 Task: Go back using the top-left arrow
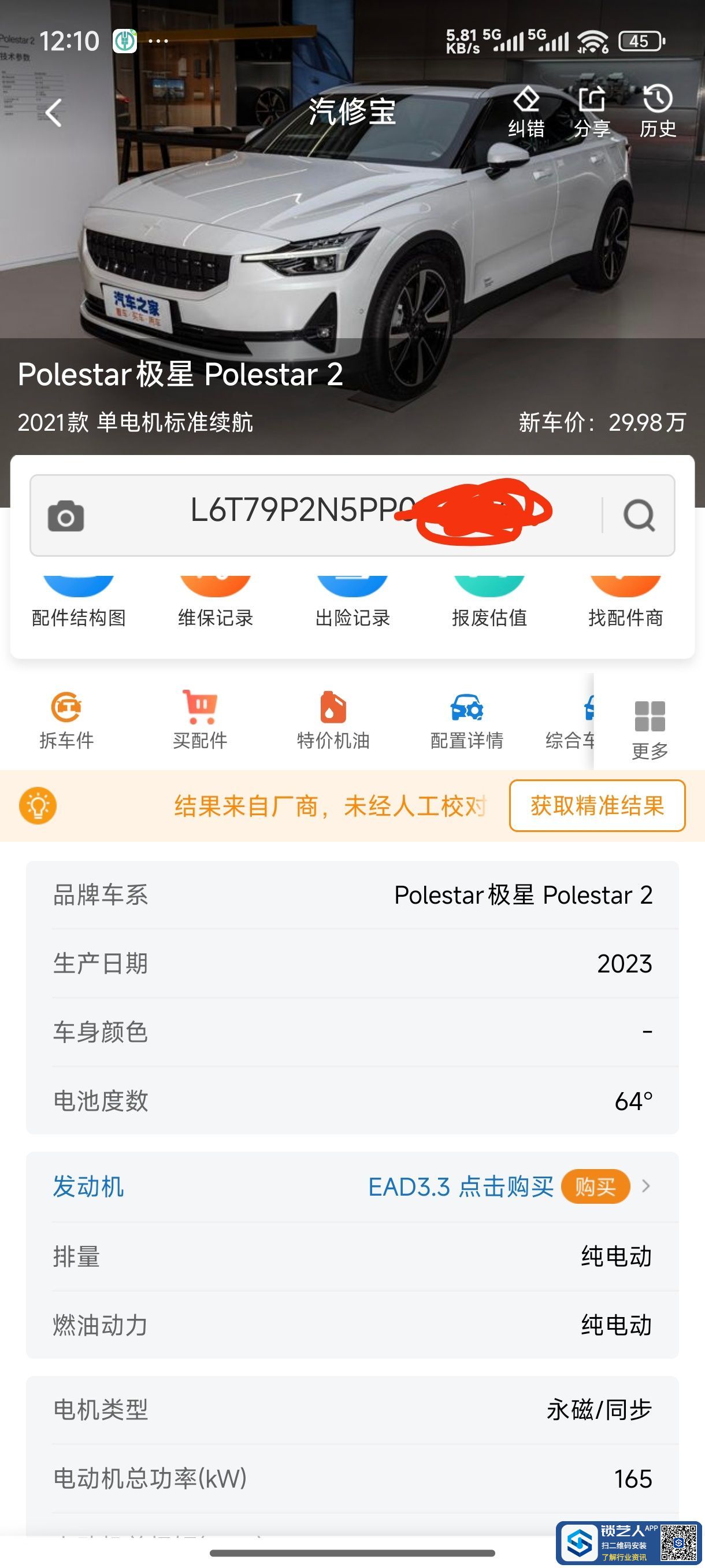(54, 113)
